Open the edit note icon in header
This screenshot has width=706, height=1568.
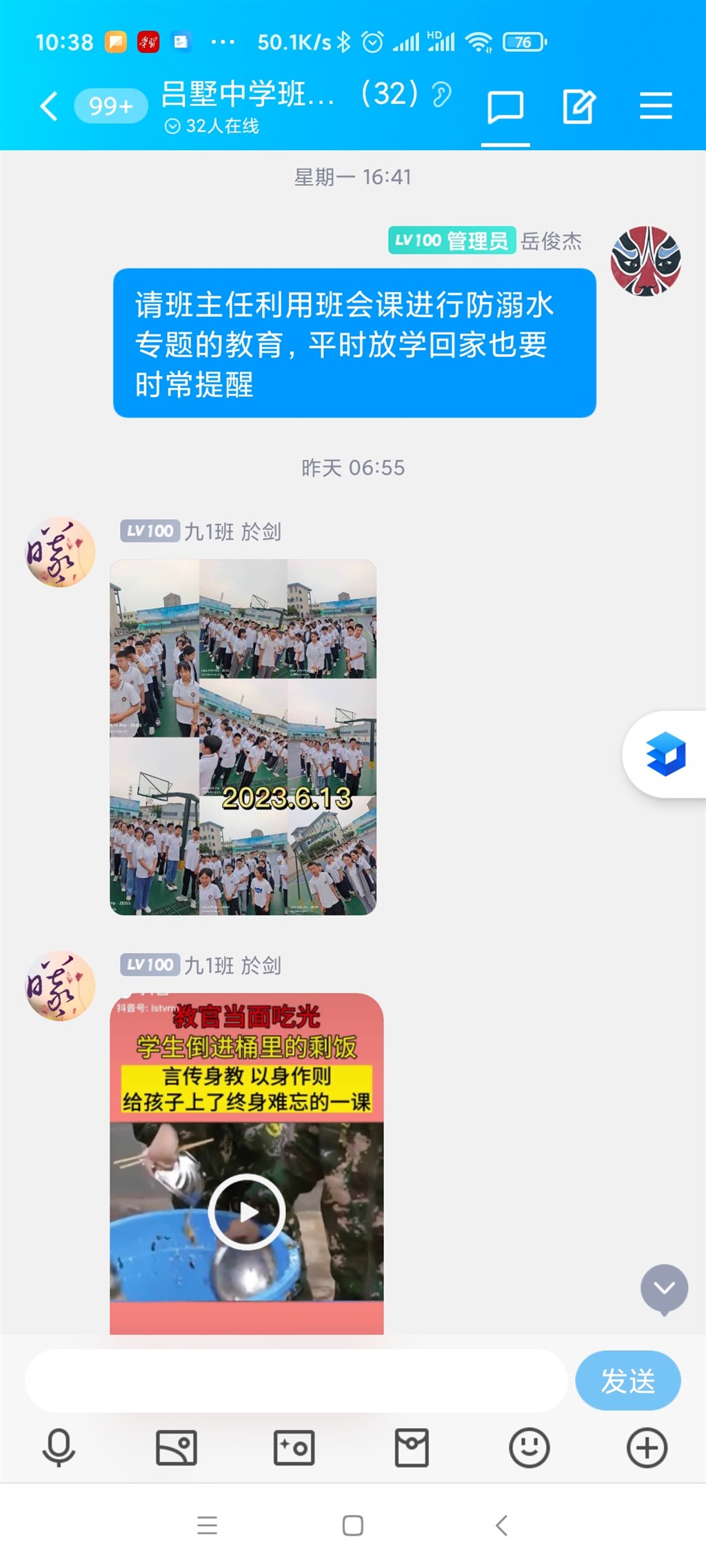(x=579, y=108)
